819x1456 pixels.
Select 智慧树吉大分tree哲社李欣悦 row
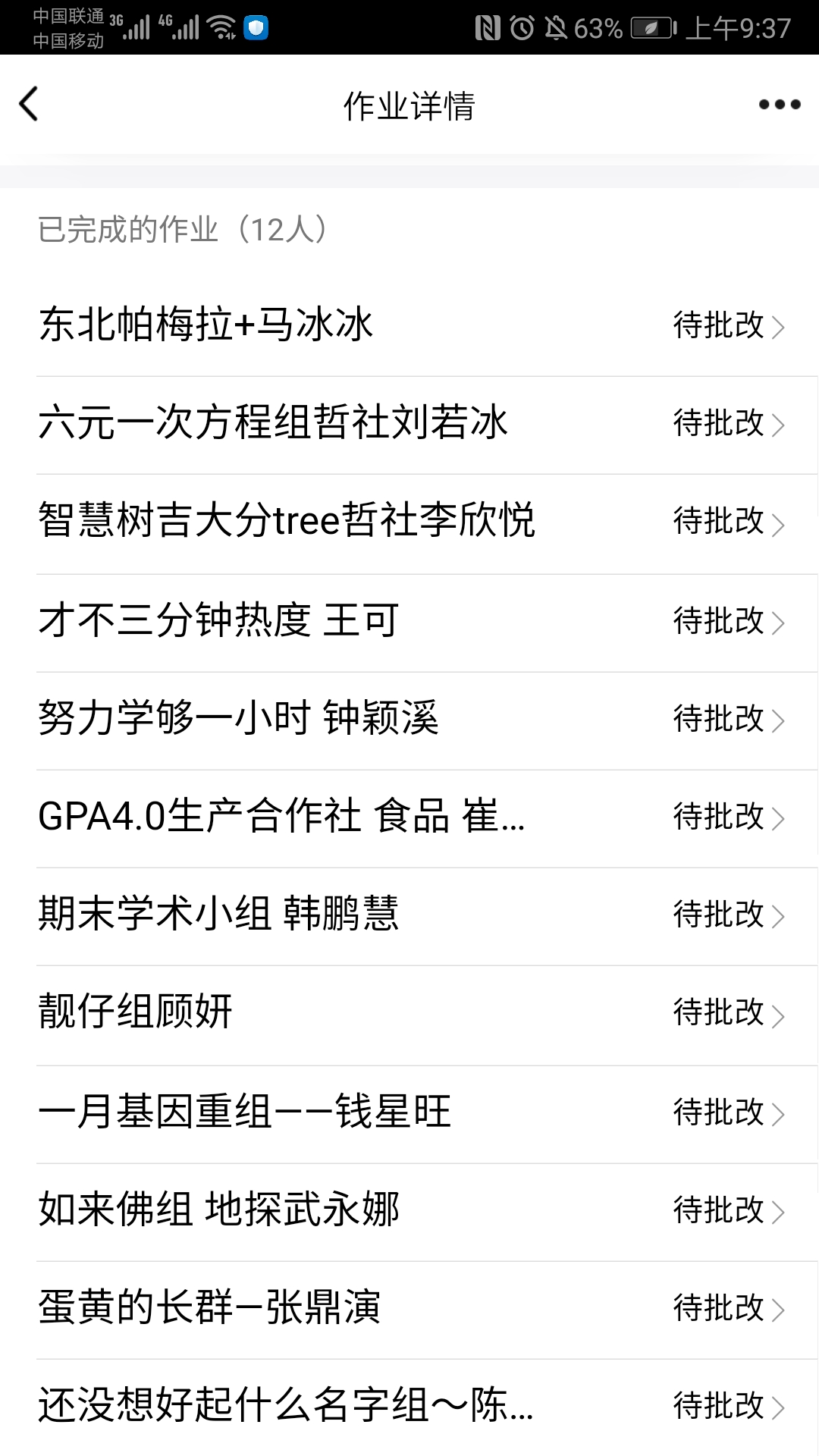tap(409, 523)
